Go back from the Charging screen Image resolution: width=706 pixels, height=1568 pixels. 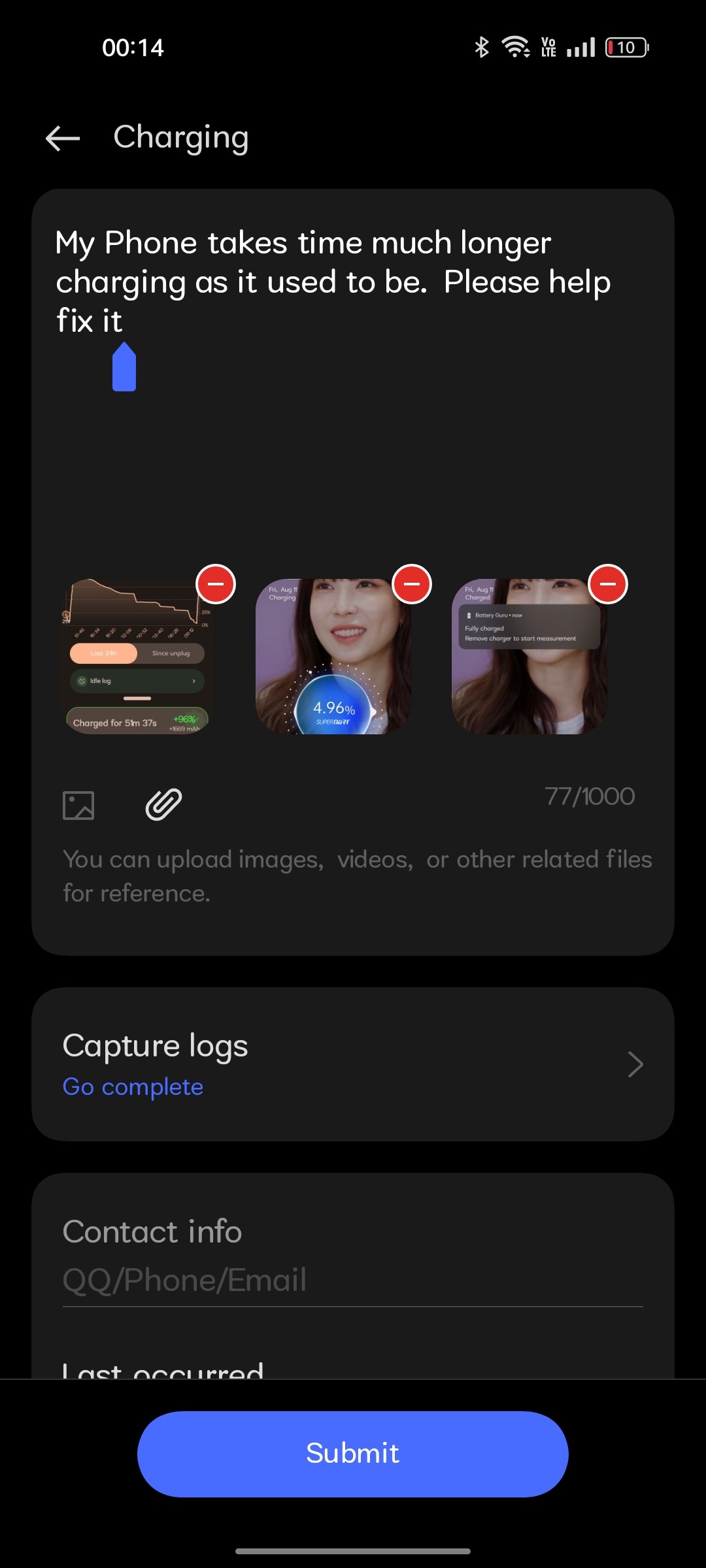(x=63, y=138)
